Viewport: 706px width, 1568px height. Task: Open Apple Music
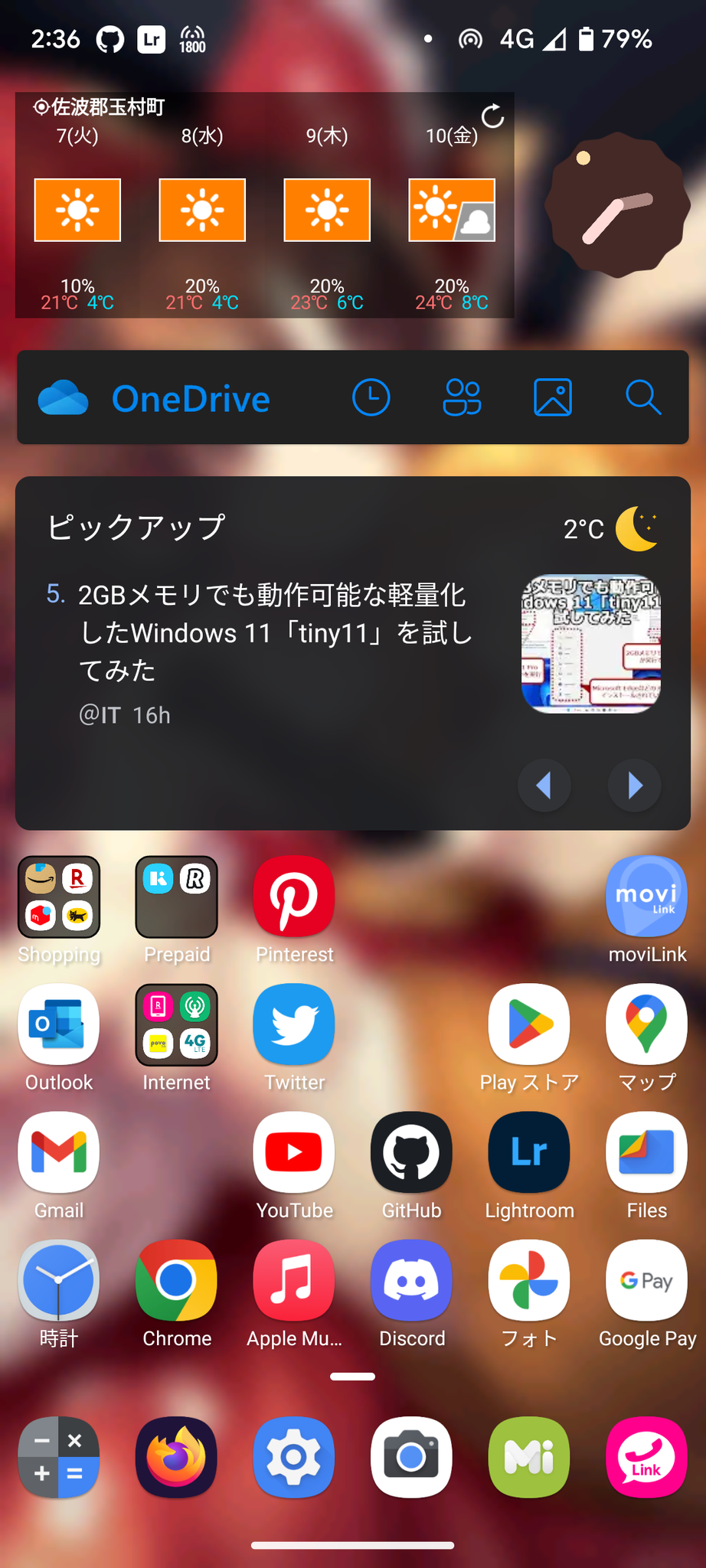293,1280
